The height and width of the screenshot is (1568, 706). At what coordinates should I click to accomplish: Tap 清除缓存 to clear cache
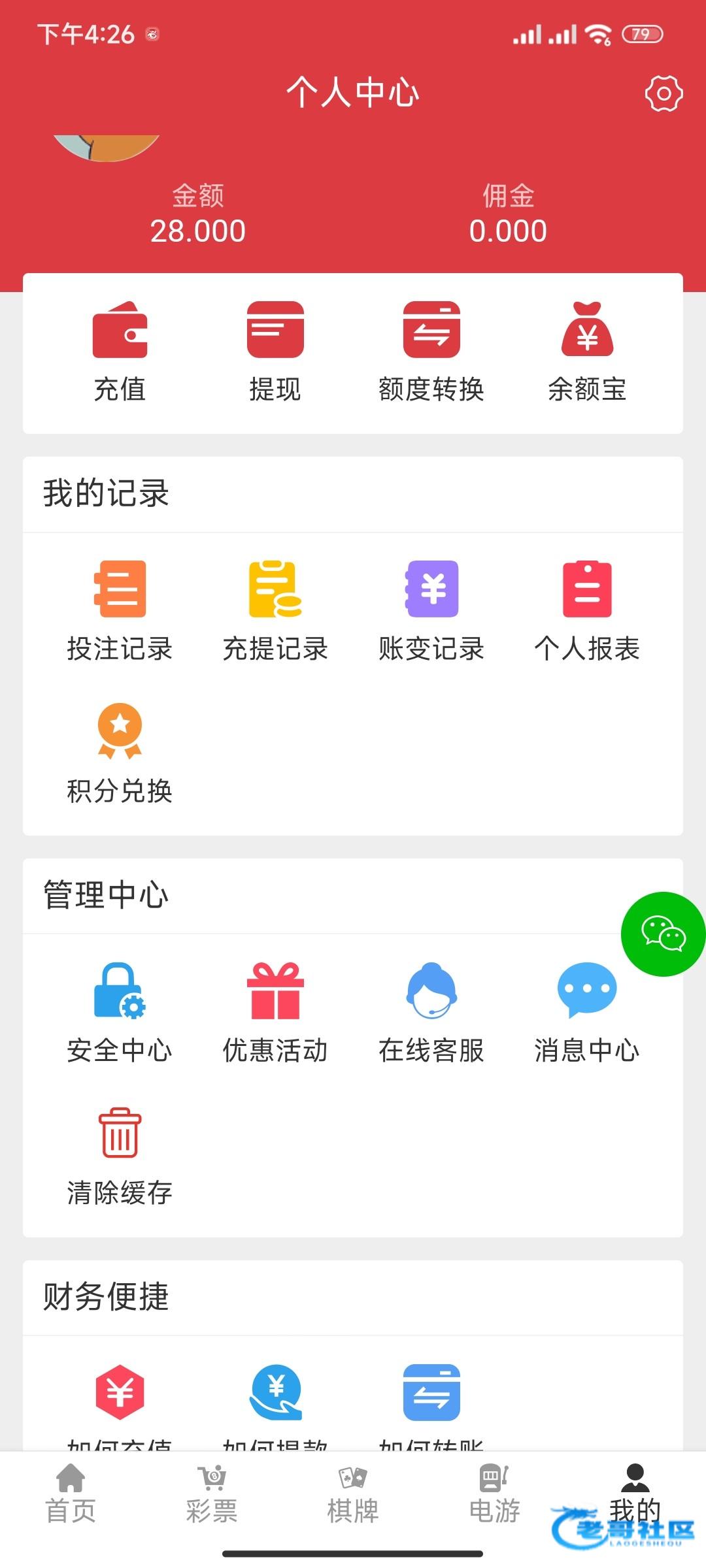coord(120,1154)
